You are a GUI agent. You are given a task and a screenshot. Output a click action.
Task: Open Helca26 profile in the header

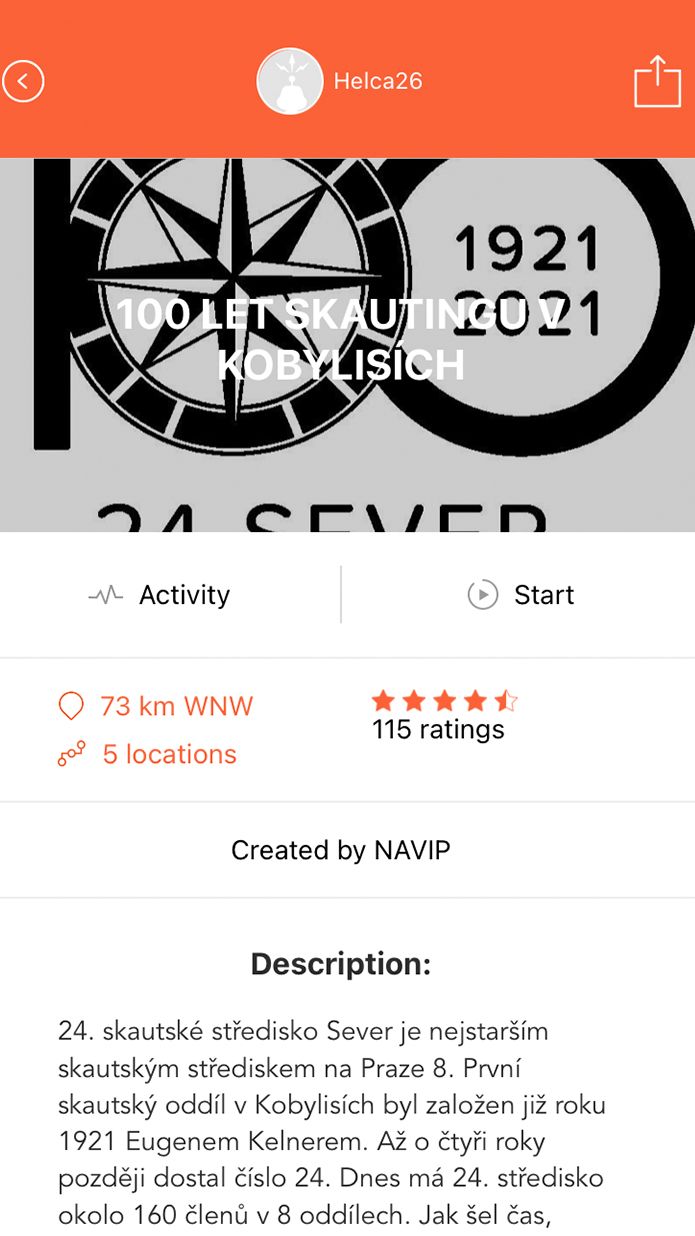[x=340, y=81]
